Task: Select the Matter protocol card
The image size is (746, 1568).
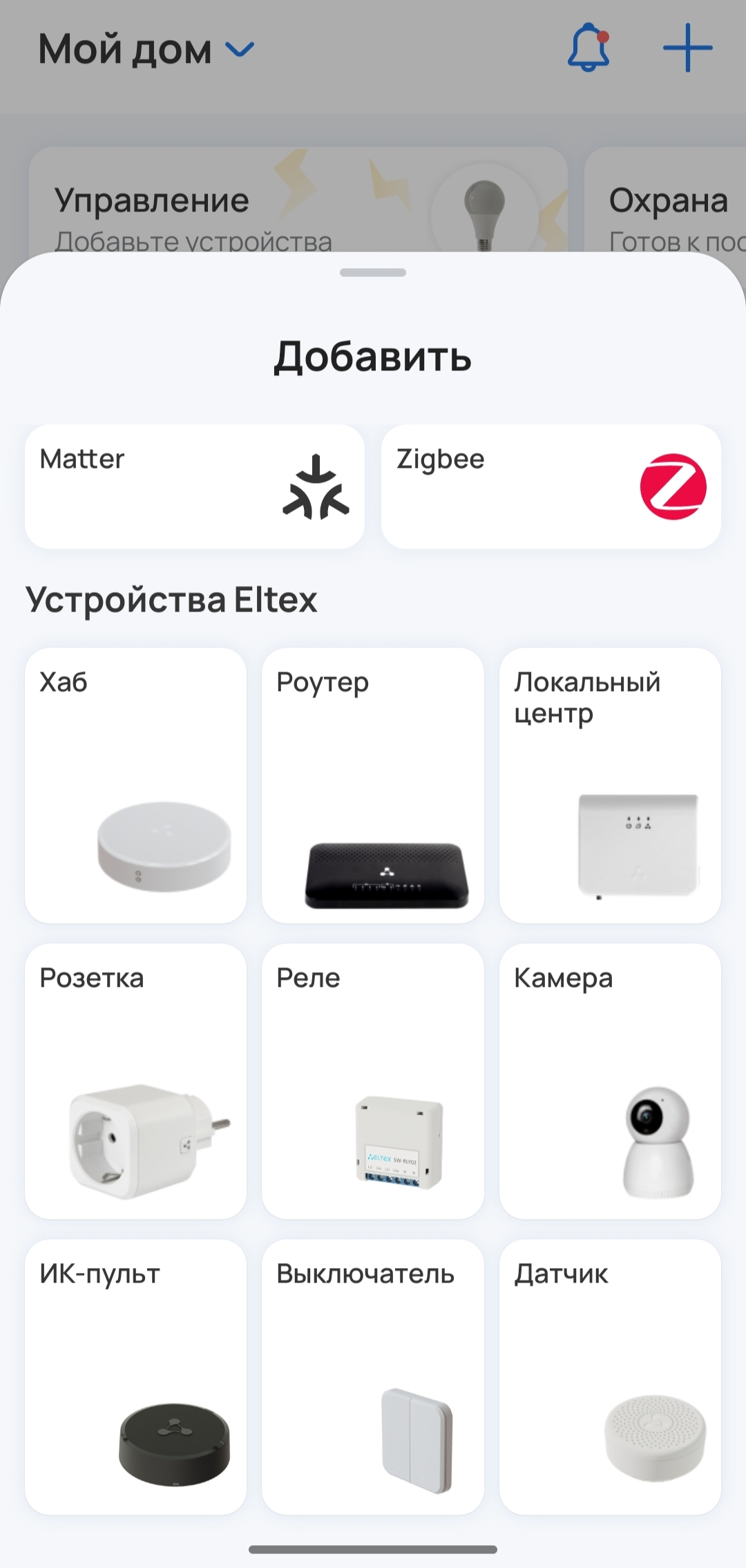Action: tap(194, 487)
